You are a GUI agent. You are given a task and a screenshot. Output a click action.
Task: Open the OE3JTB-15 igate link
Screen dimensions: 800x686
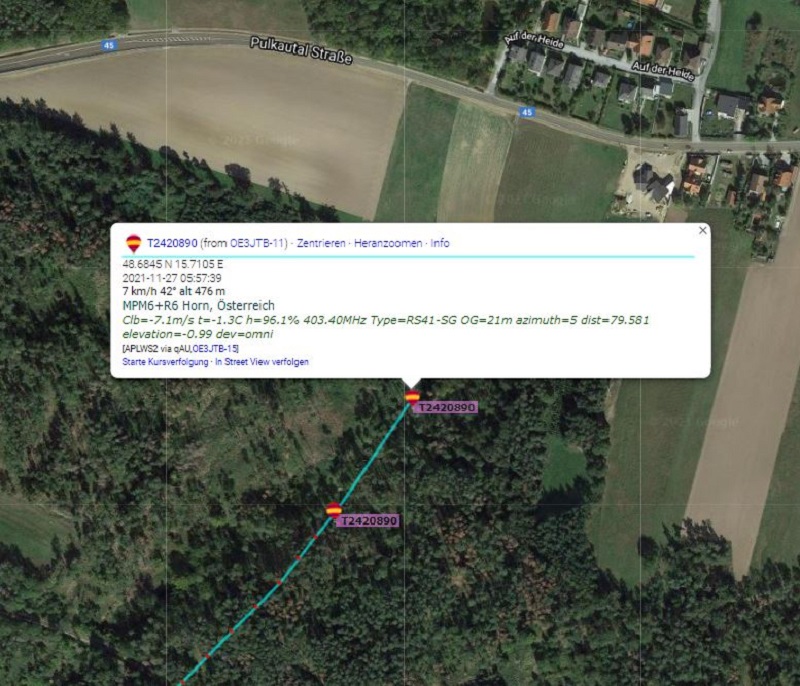click(x=216, y=348)
